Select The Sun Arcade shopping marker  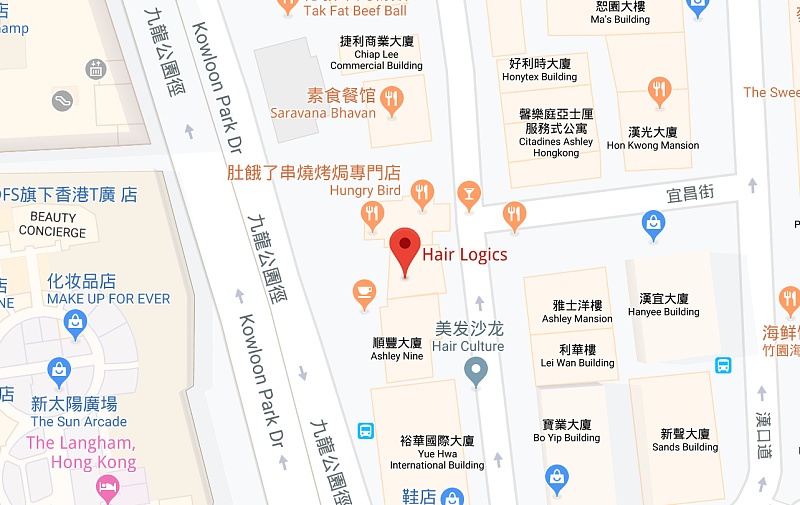pos(59,372)
